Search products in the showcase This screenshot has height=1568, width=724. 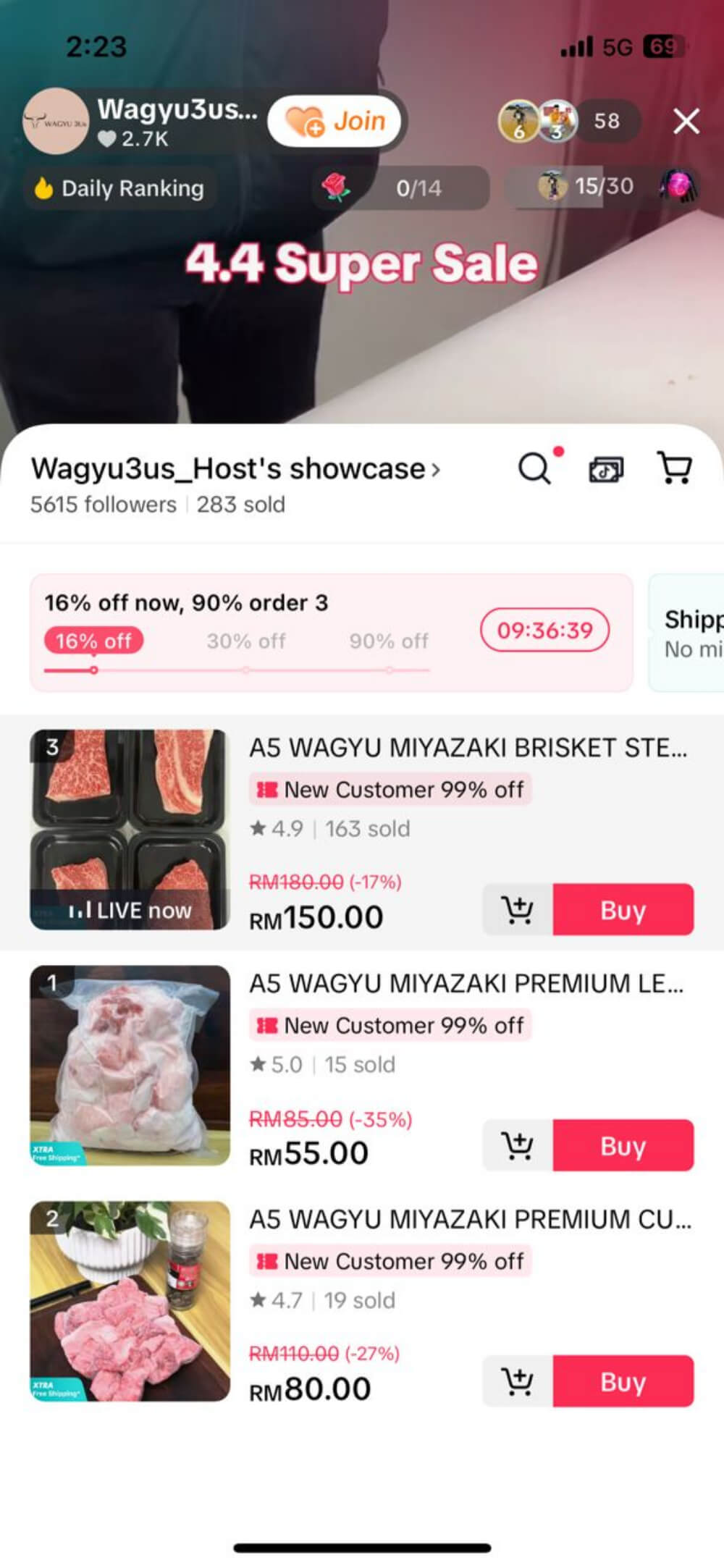point(535,469)
